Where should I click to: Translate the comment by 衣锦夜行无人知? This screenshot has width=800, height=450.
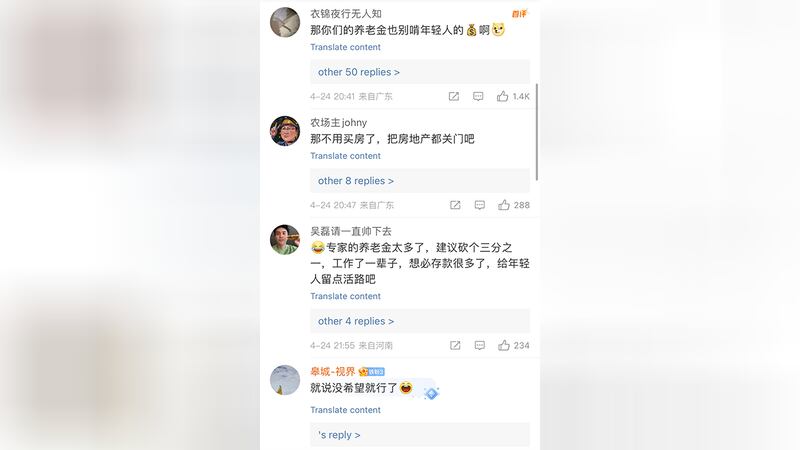click(x=345, y=47)
